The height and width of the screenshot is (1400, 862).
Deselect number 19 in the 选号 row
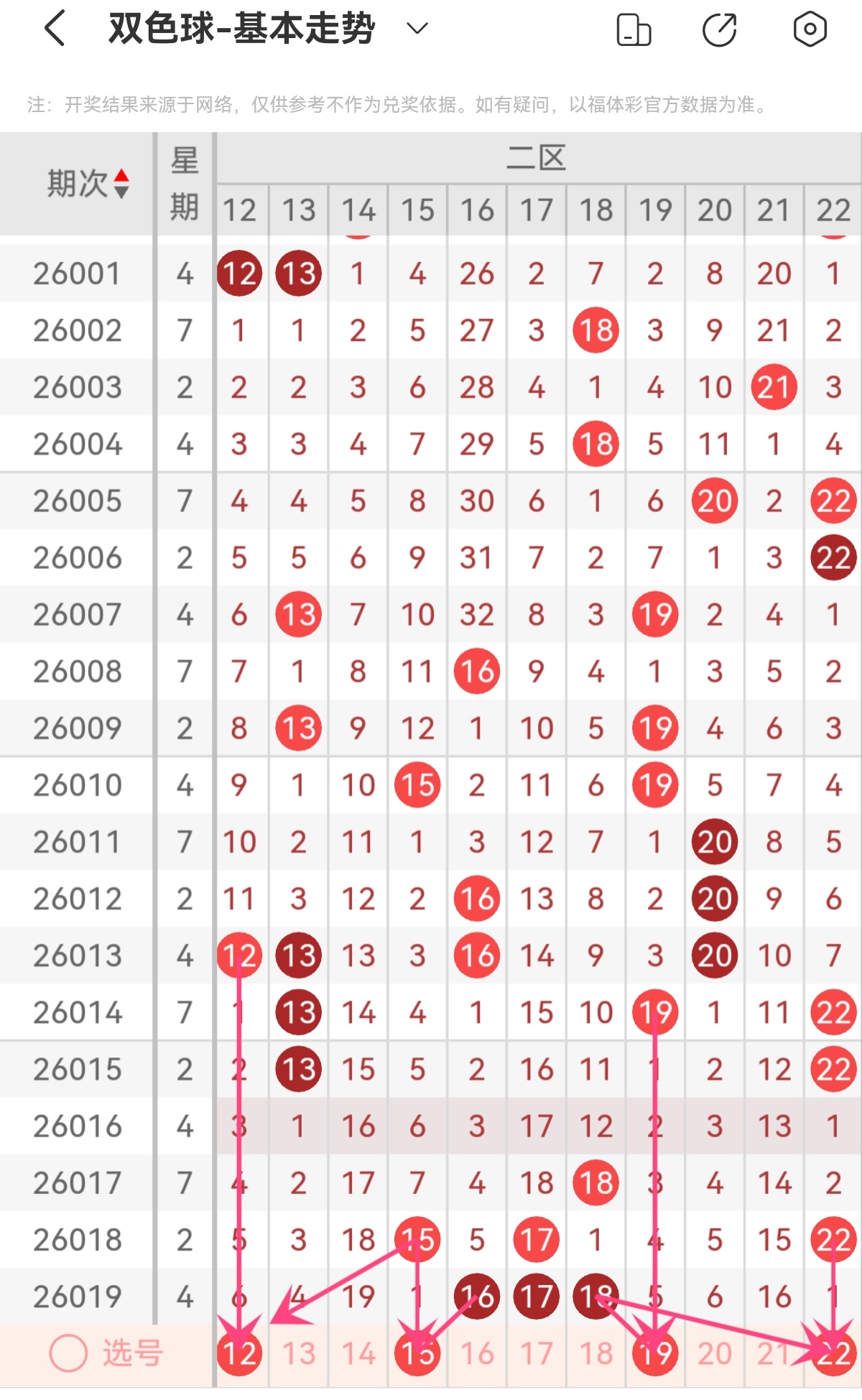point(655,1353)
